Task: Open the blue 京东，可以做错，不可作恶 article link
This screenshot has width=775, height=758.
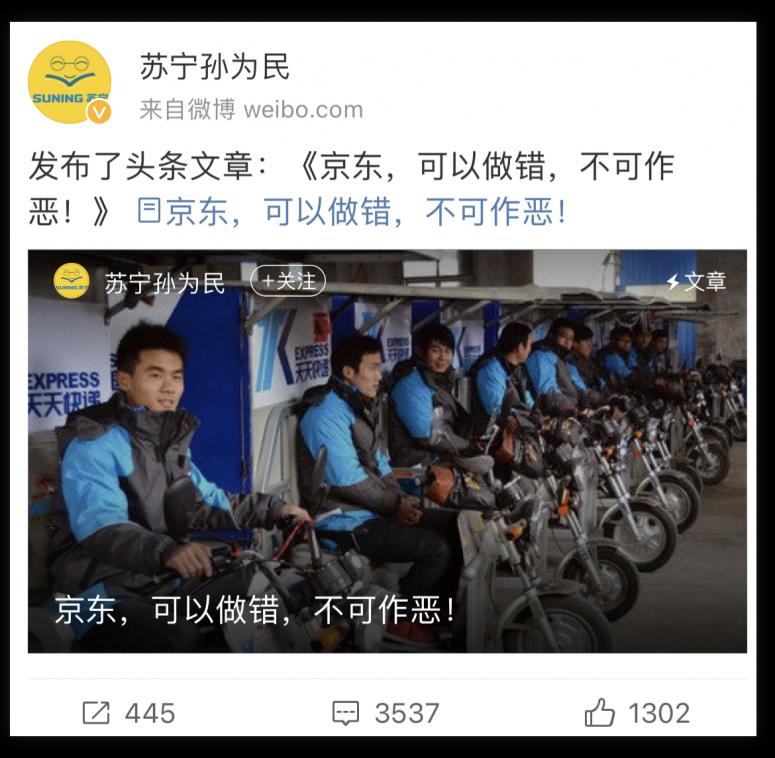Action: tap(352, 211)
